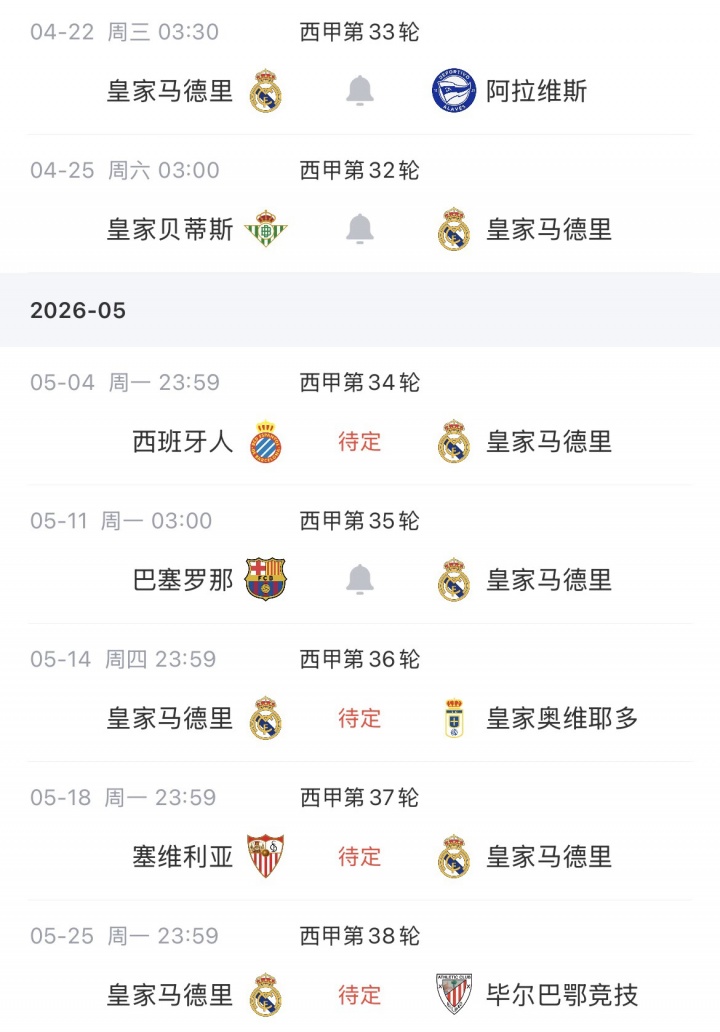Viewport: 720px width, 1032px height.
Task: Turn on the alert bell for the 巴塞罗那 match
Action: 360,579
